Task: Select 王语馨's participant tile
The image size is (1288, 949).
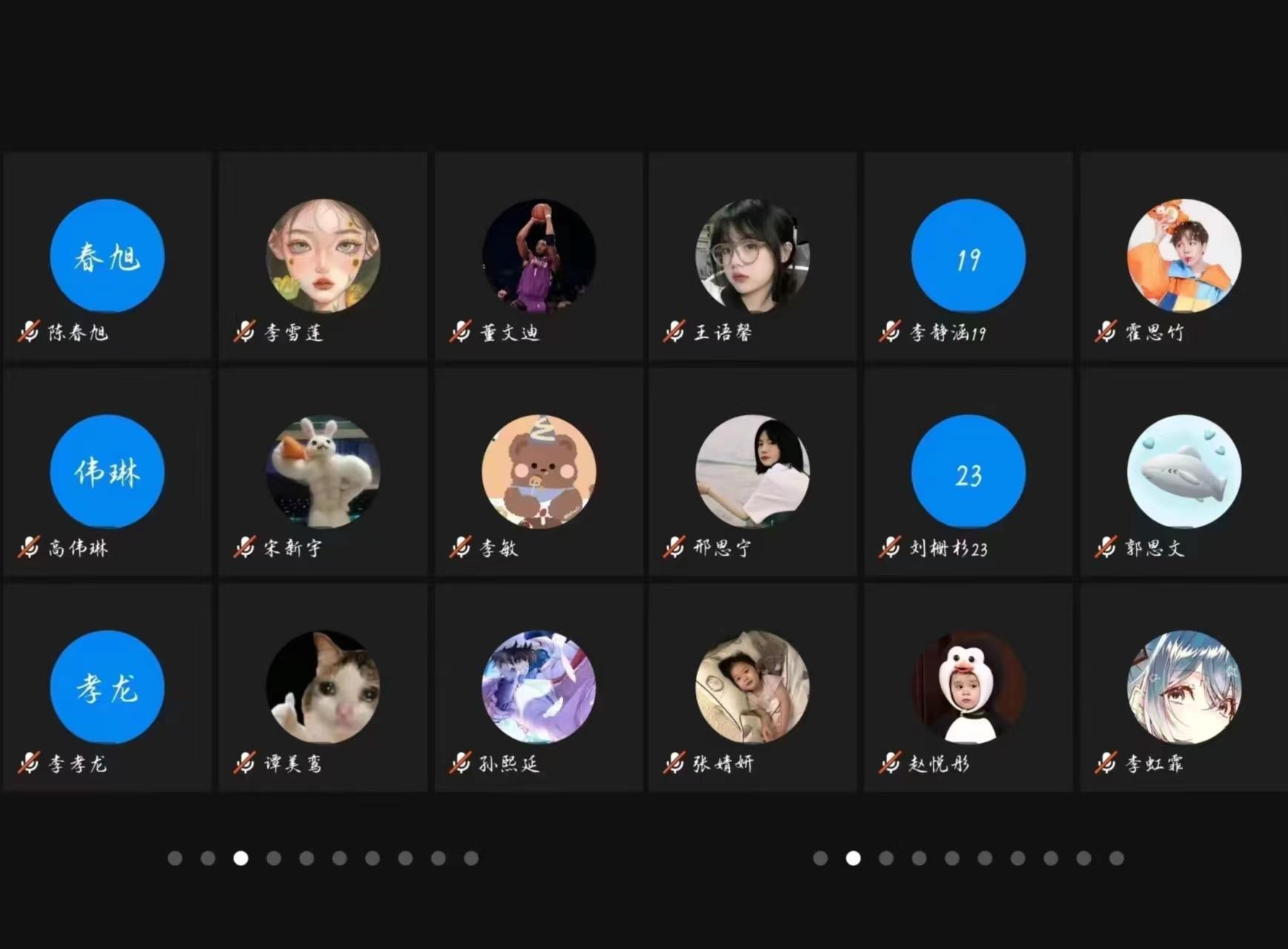Action: tap(753, 257)
